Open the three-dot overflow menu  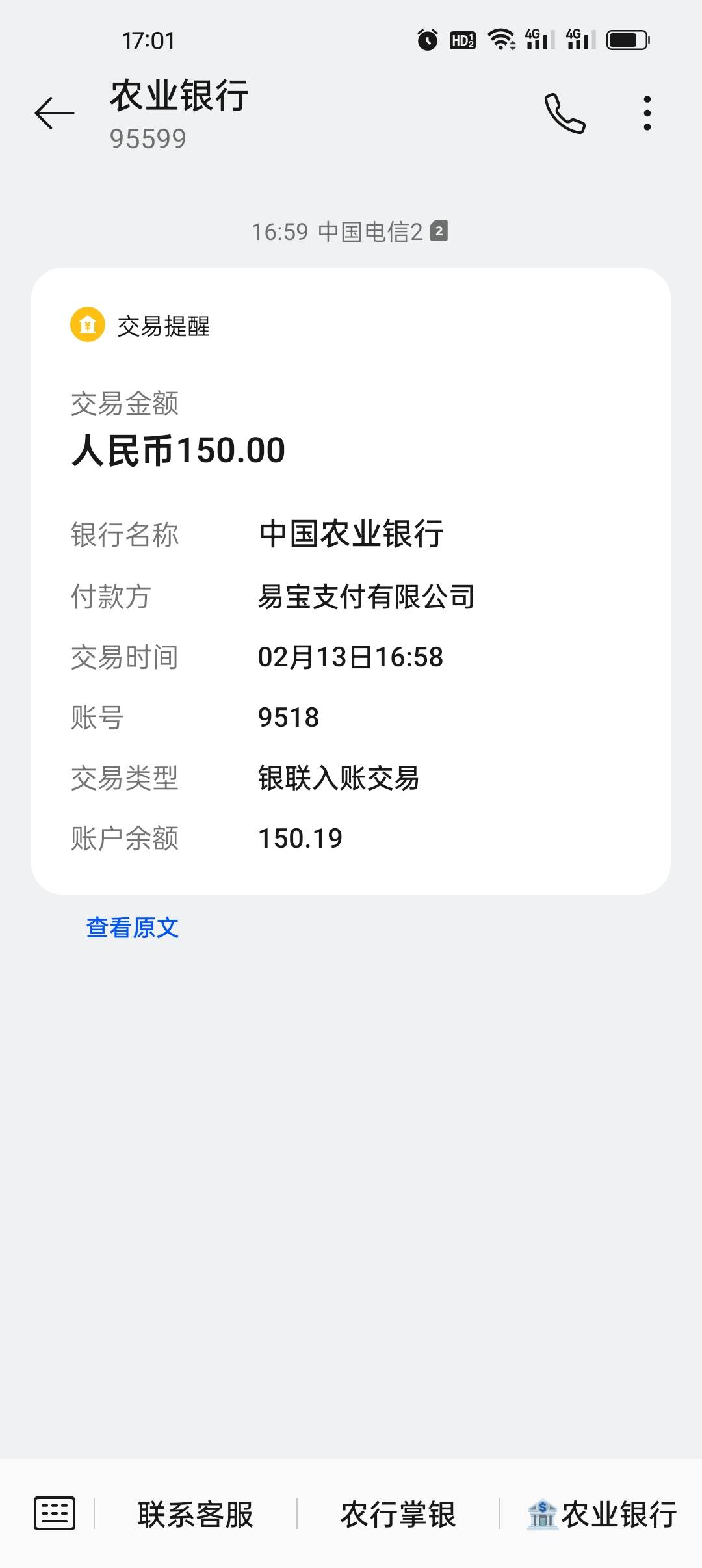[647, 114]
